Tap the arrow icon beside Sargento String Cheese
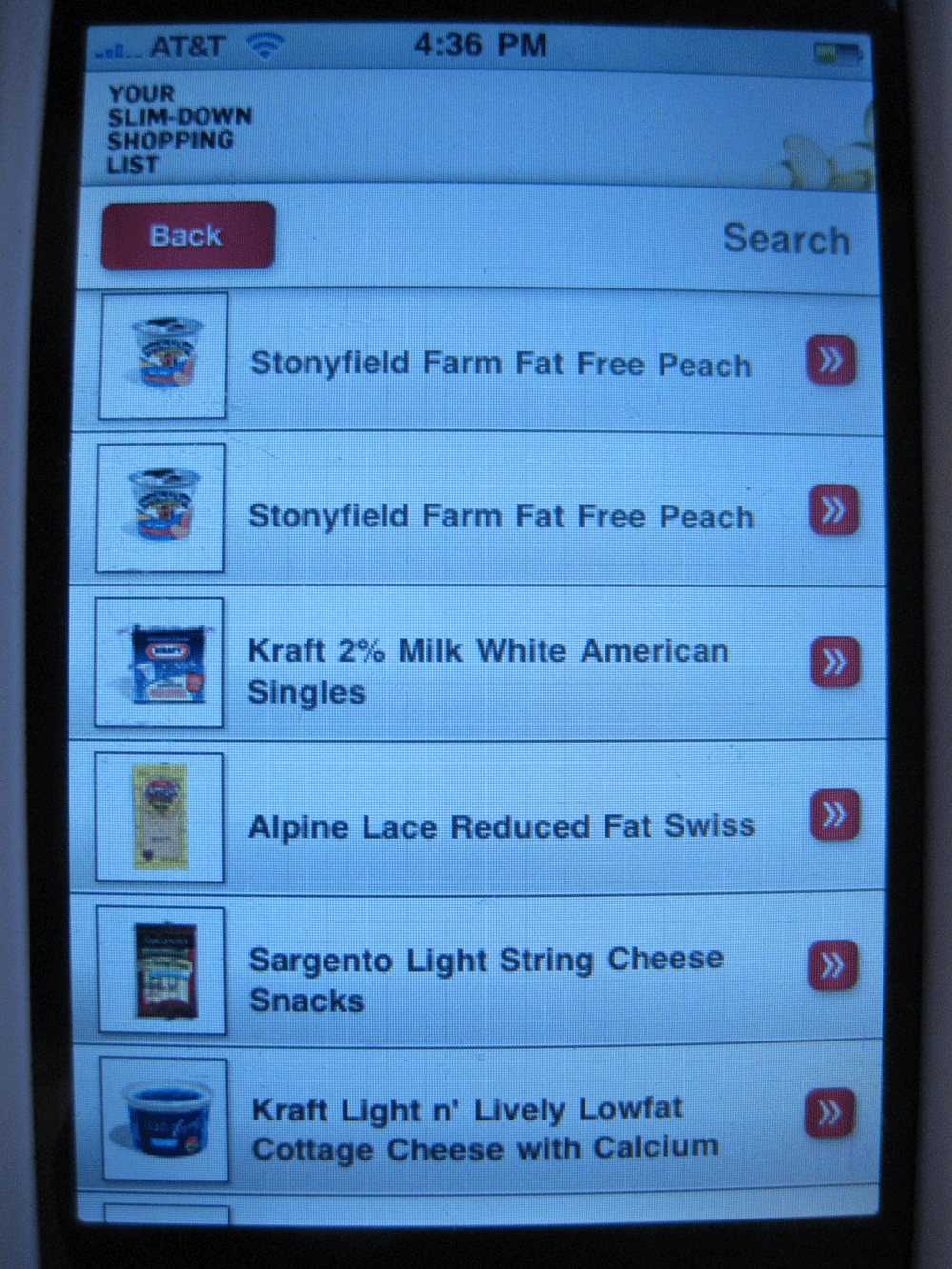 (833, 966)
